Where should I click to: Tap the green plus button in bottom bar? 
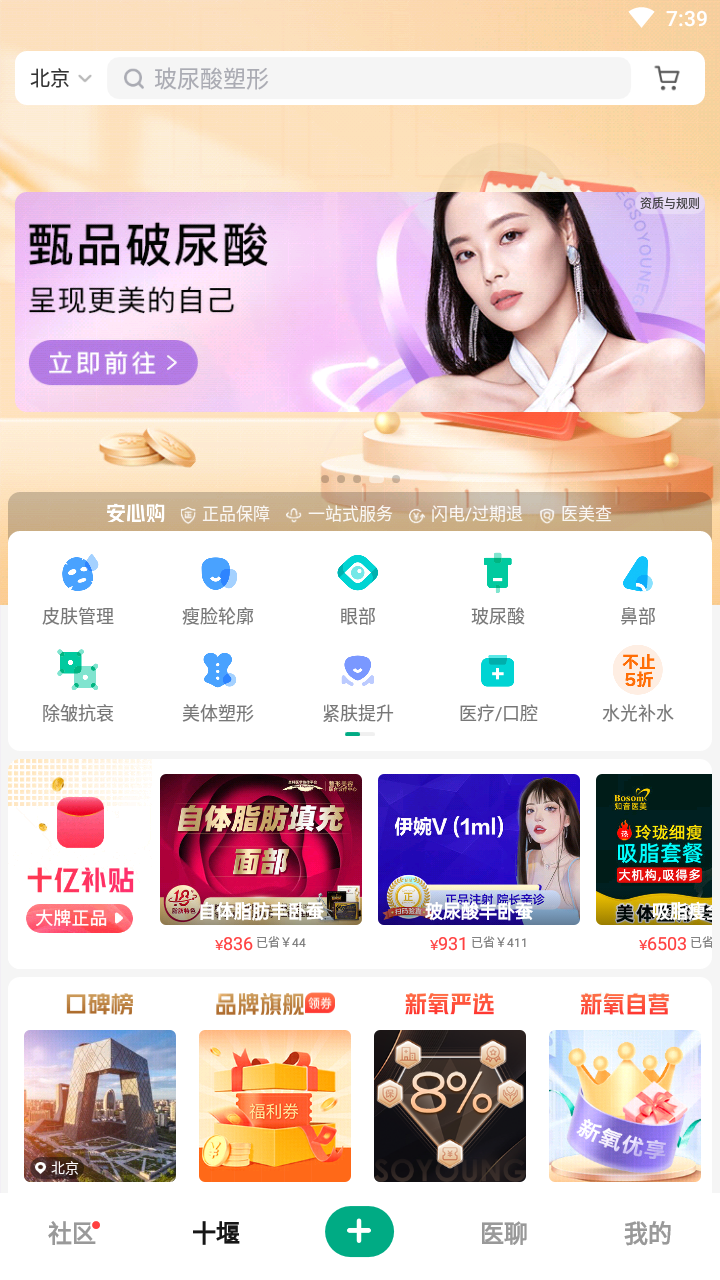[359, 1231]
